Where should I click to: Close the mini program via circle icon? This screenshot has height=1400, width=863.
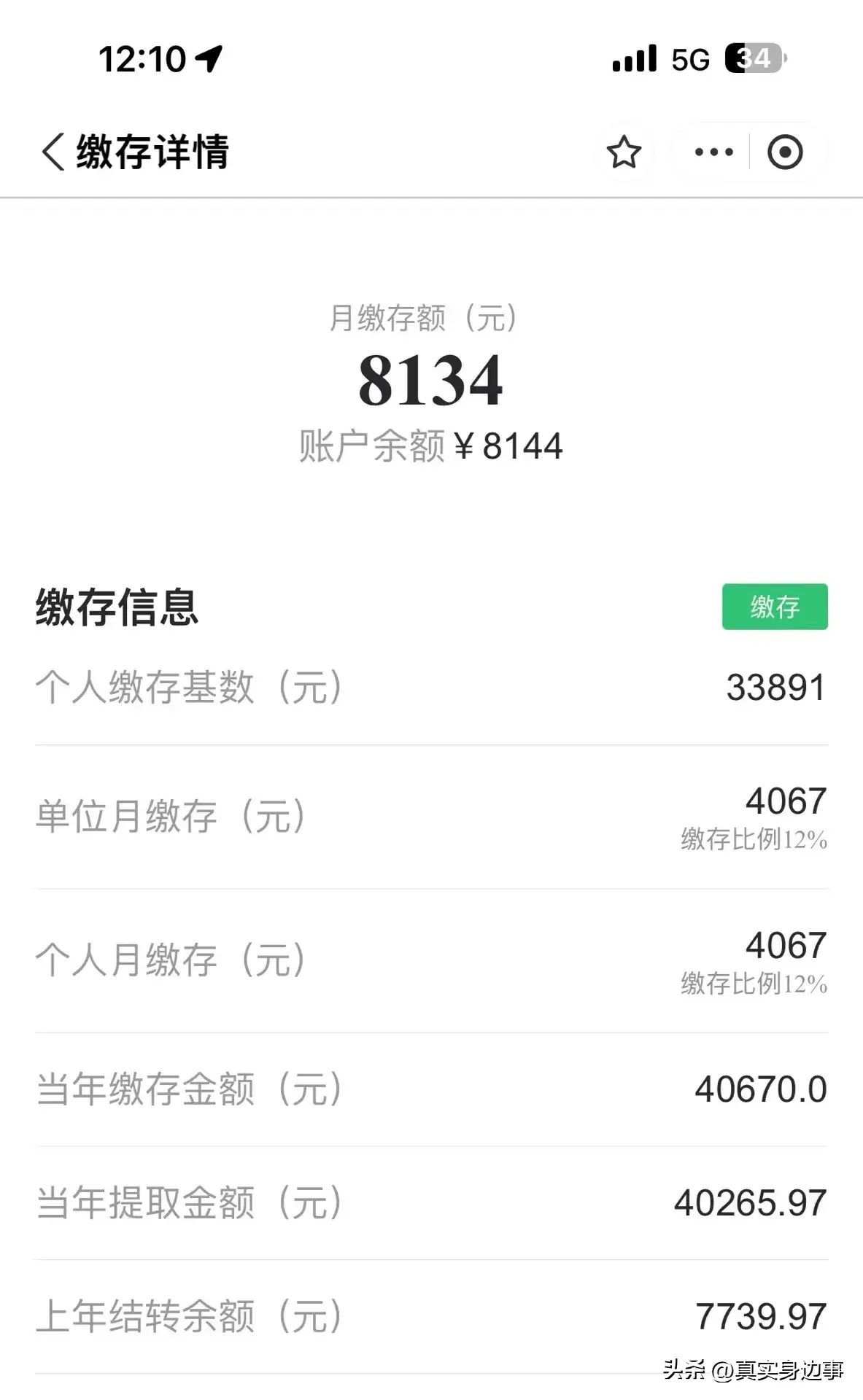tap(785, 152)
